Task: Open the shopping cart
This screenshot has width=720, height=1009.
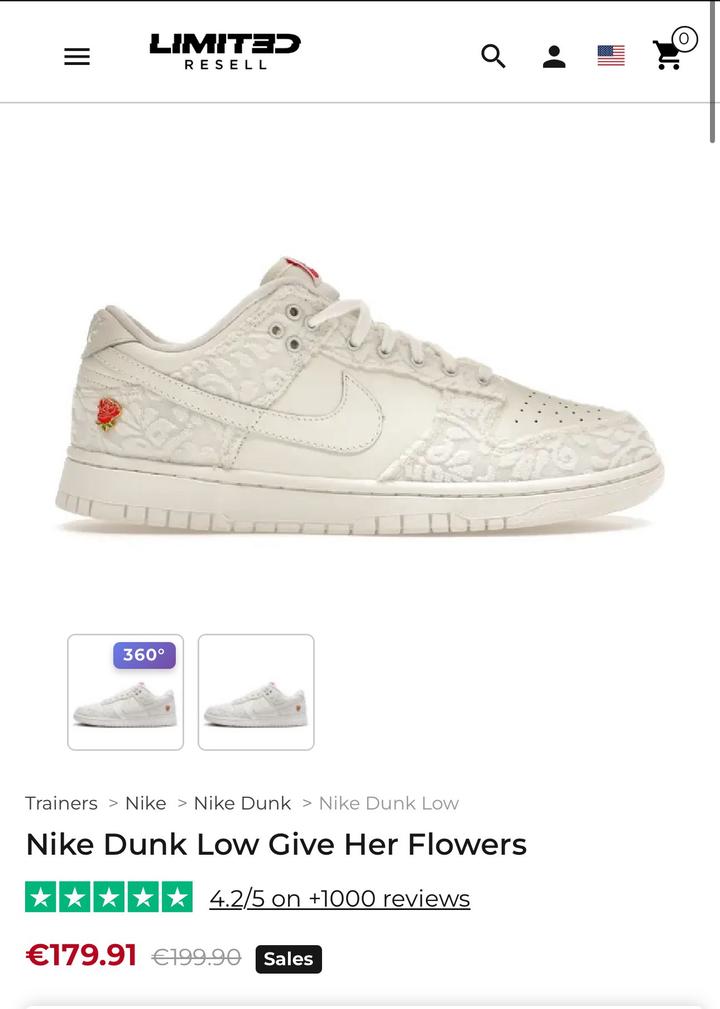Action: click(669, 54)
